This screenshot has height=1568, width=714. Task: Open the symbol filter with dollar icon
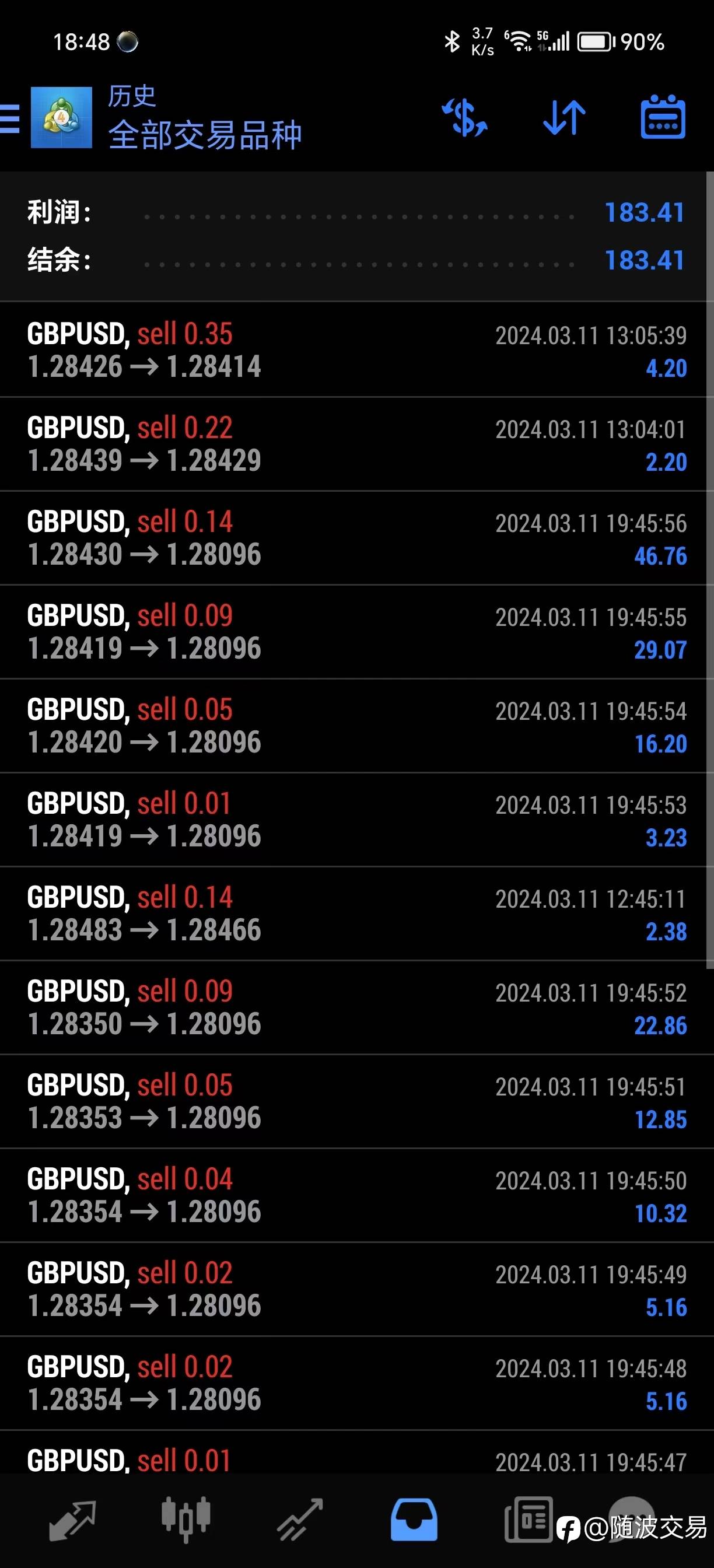coord(464,118)
